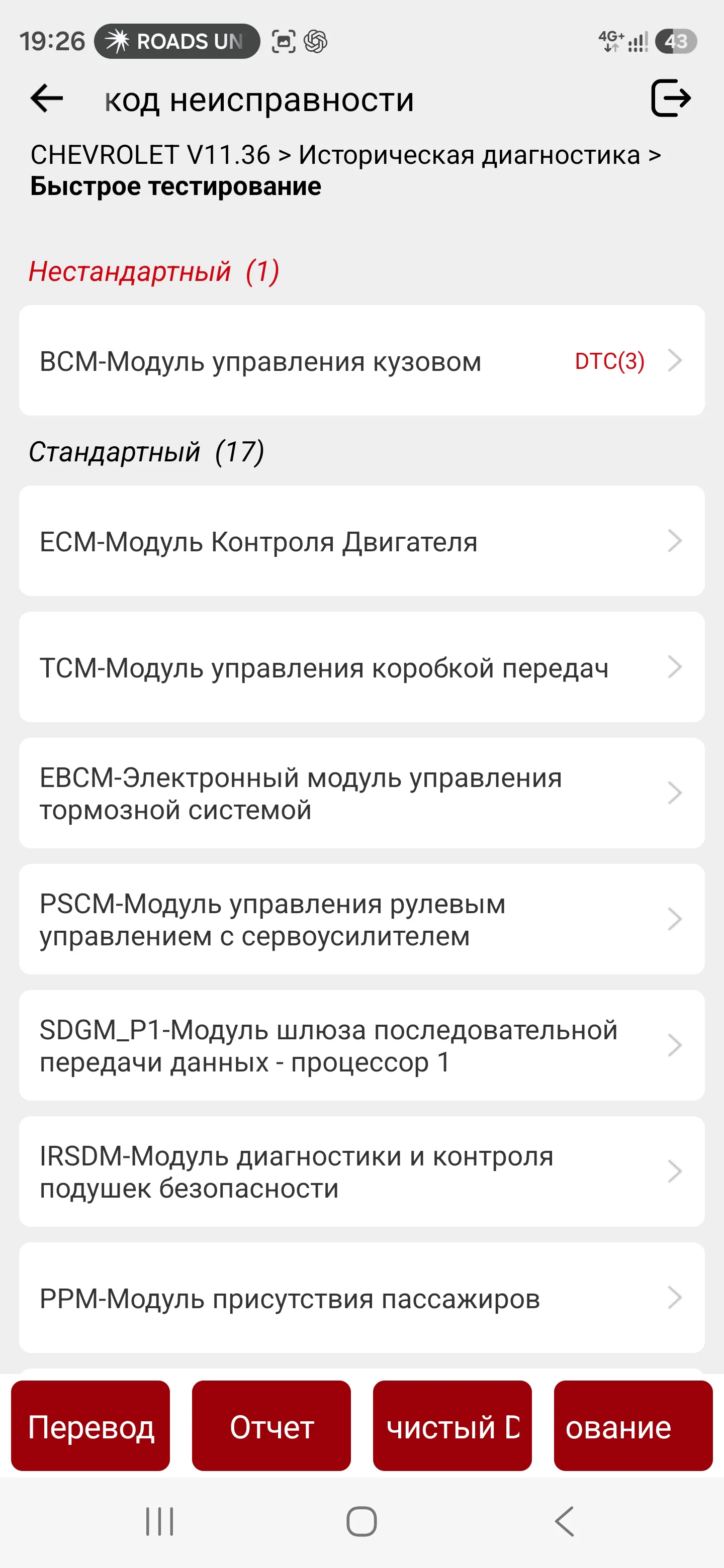The width and height of the screenshot is (724, 1568).
Task: Tap the exit icon in the header
Action: (671, 98)
